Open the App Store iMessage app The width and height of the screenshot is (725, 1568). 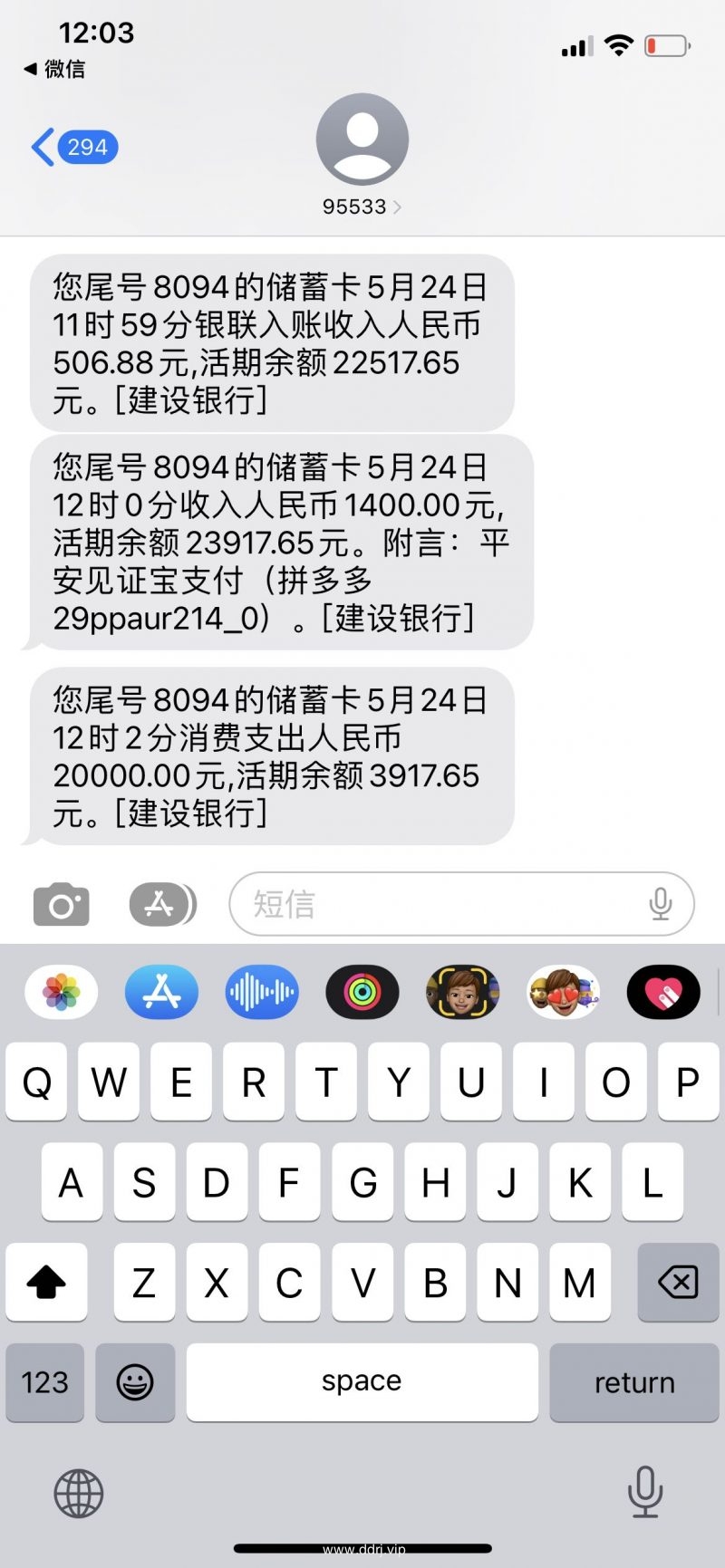pyautogui.click(x=161, y=993)
